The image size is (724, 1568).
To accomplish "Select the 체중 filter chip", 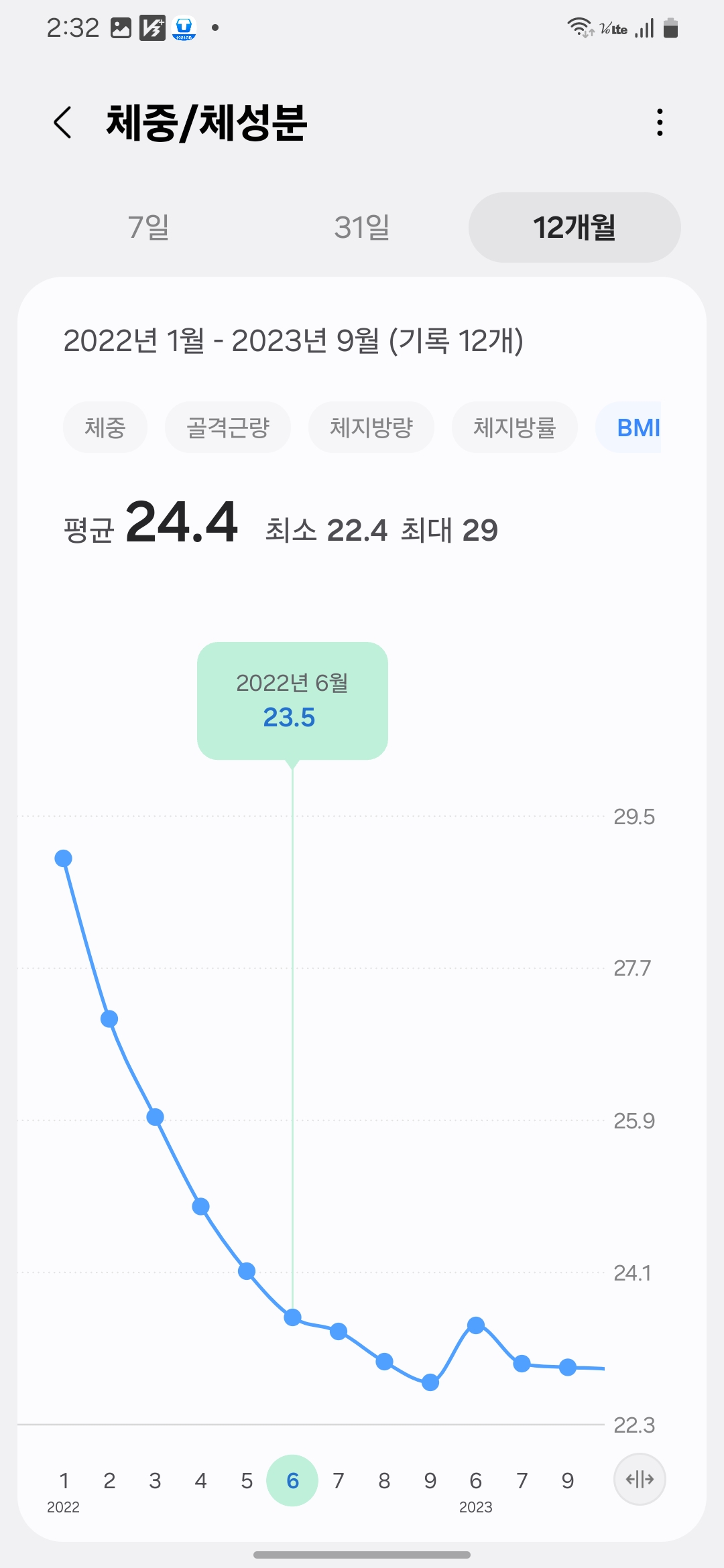I will click(x=105, y=427).
